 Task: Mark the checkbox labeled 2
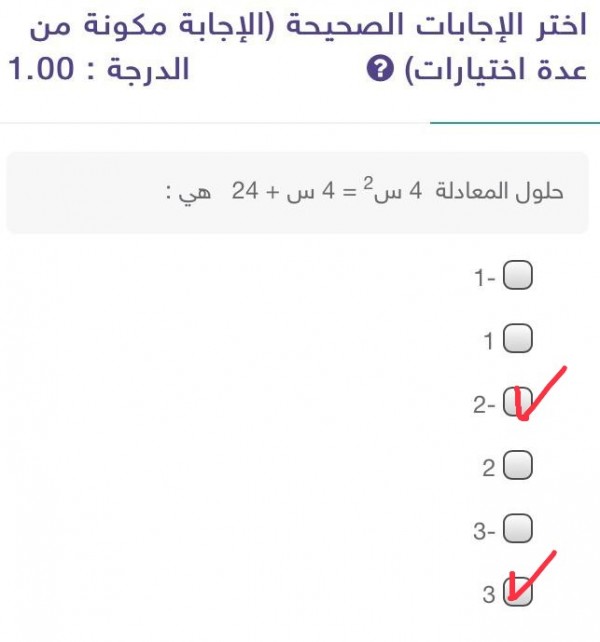(517, 465)
